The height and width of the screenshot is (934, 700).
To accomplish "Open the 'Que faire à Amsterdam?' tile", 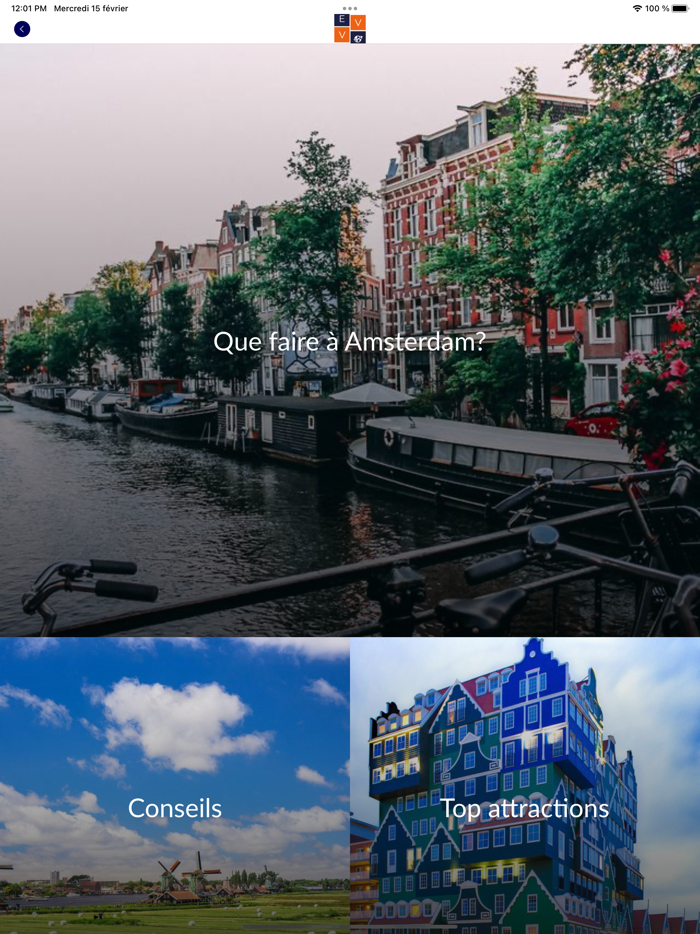I will coord(350,341).
